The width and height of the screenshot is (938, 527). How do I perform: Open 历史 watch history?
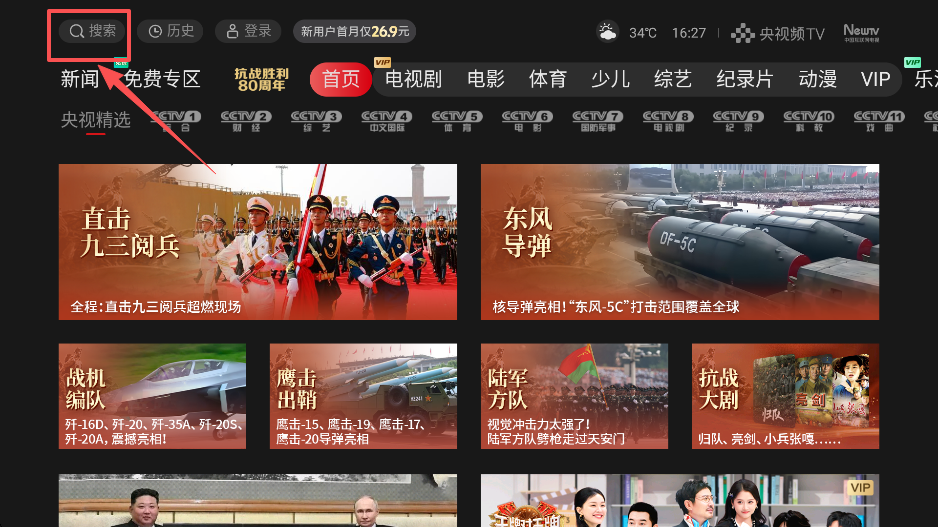coord(170,32)
